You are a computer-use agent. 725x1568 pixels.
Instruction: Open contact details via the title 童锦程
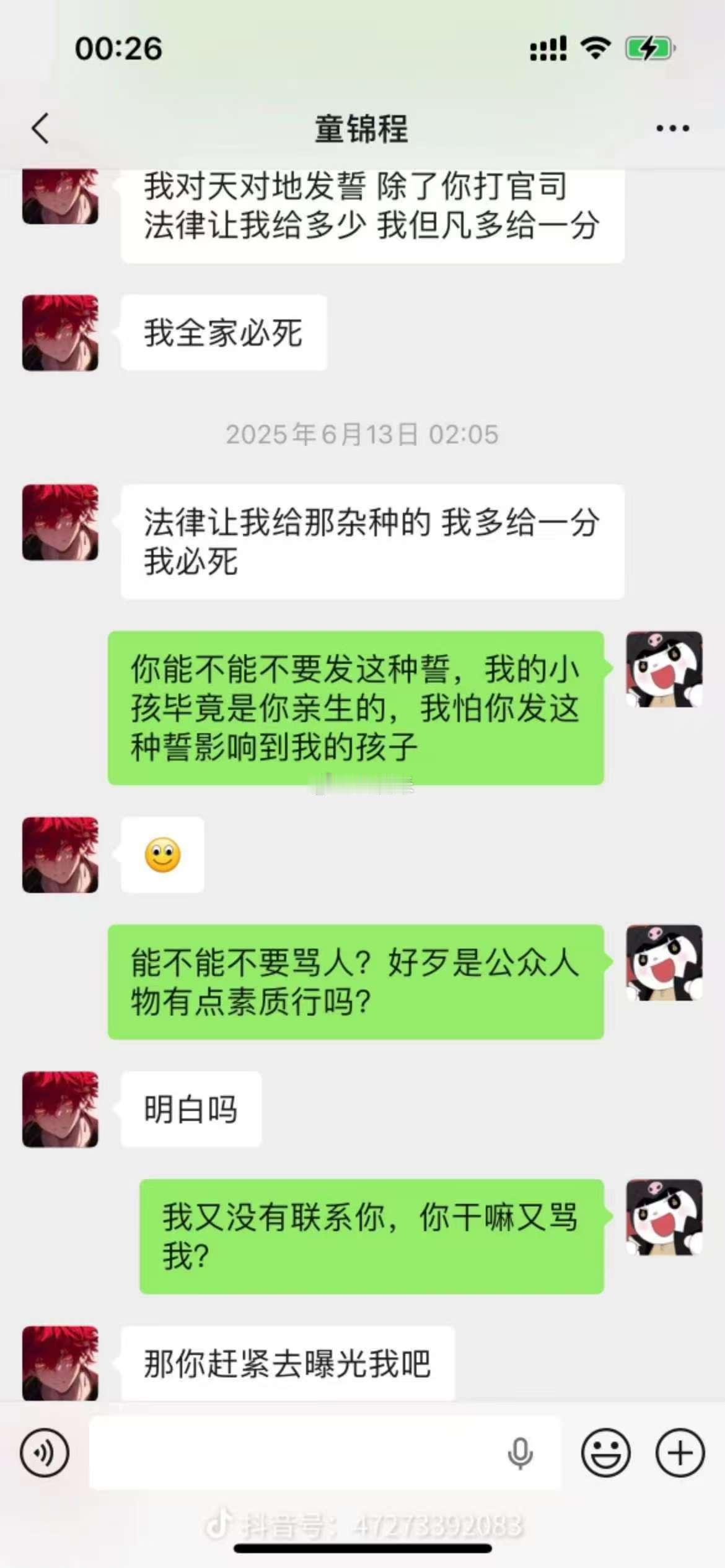click(362, 128)
